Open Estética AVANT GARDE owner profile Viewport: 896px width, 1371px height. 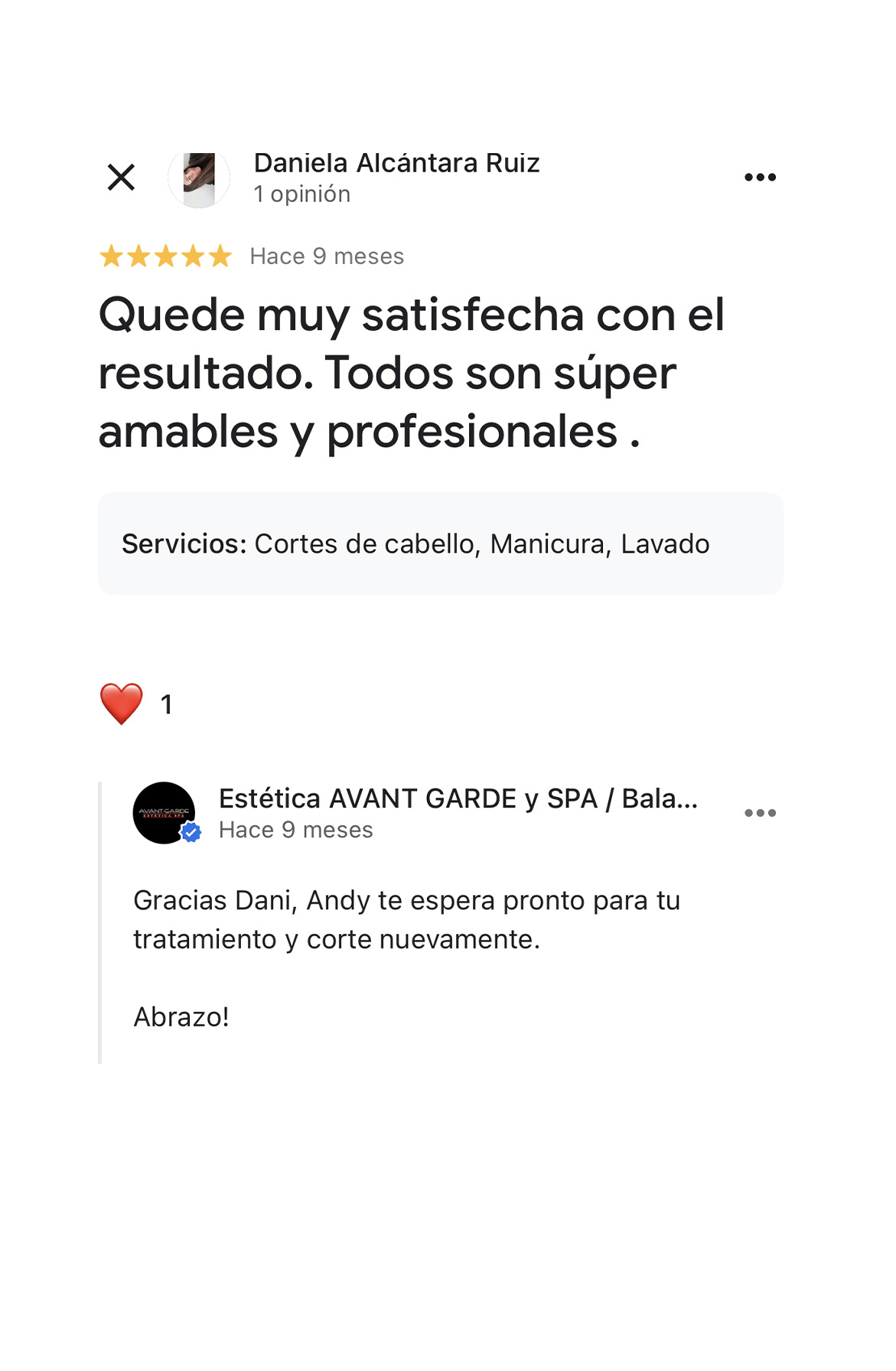(x=165, y=813)
